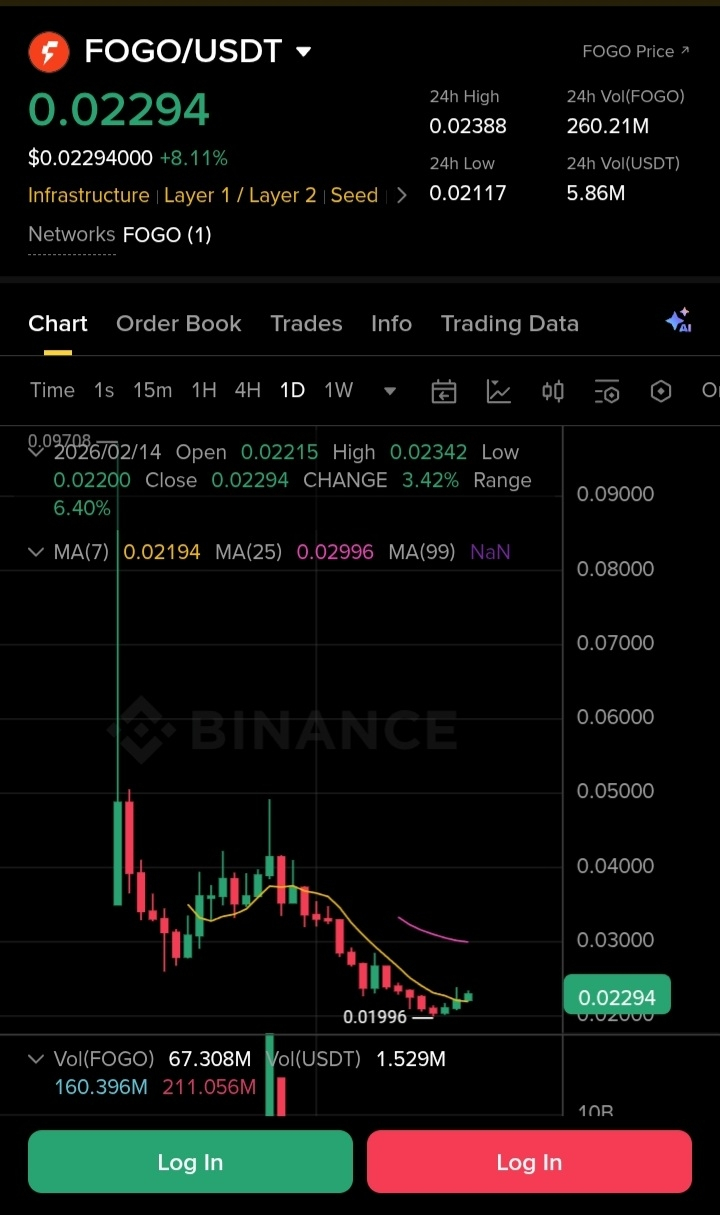Set chart interval to 15m
The width and height of the screenshot is (720, 1215).
click(152, 390)
